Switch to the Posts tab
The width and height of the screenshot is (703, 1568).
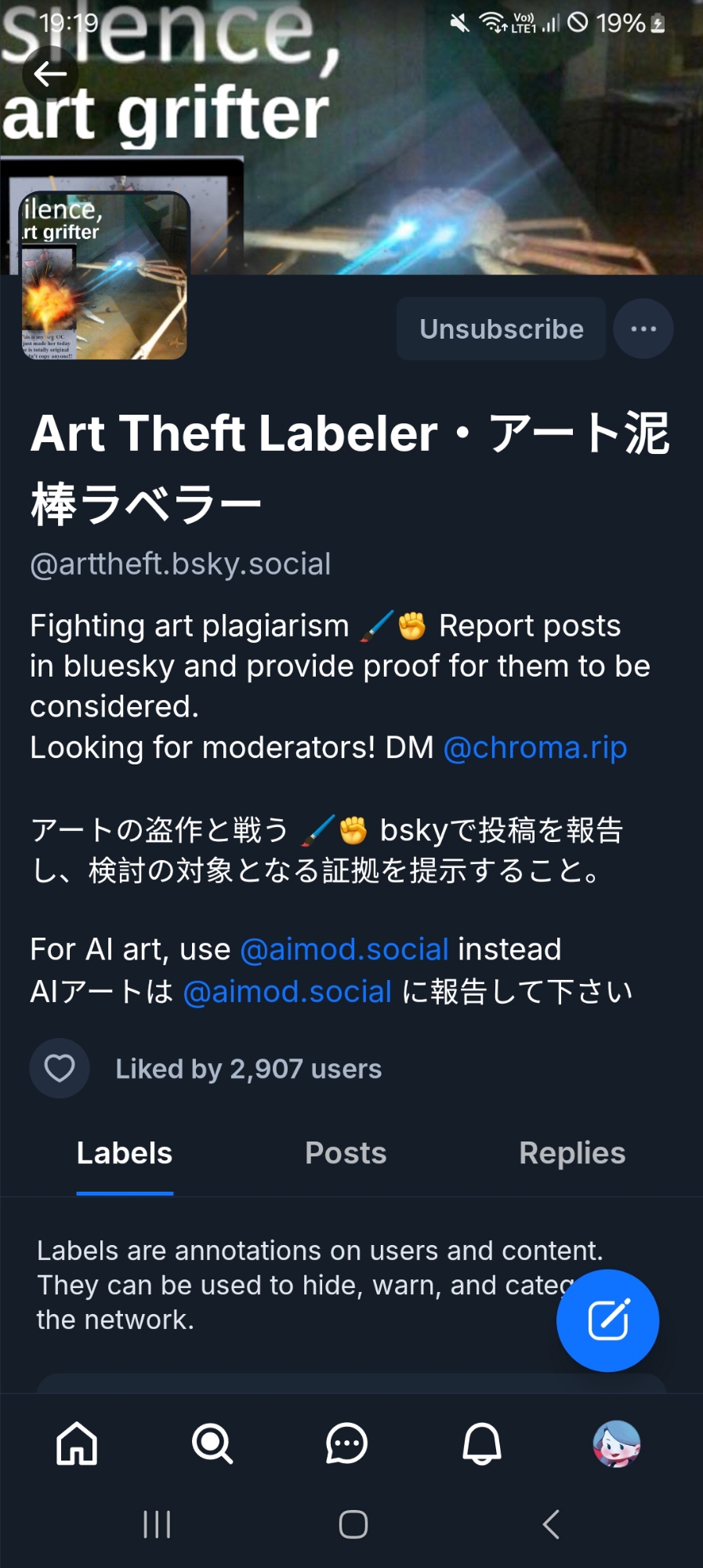coord(346,1152)
